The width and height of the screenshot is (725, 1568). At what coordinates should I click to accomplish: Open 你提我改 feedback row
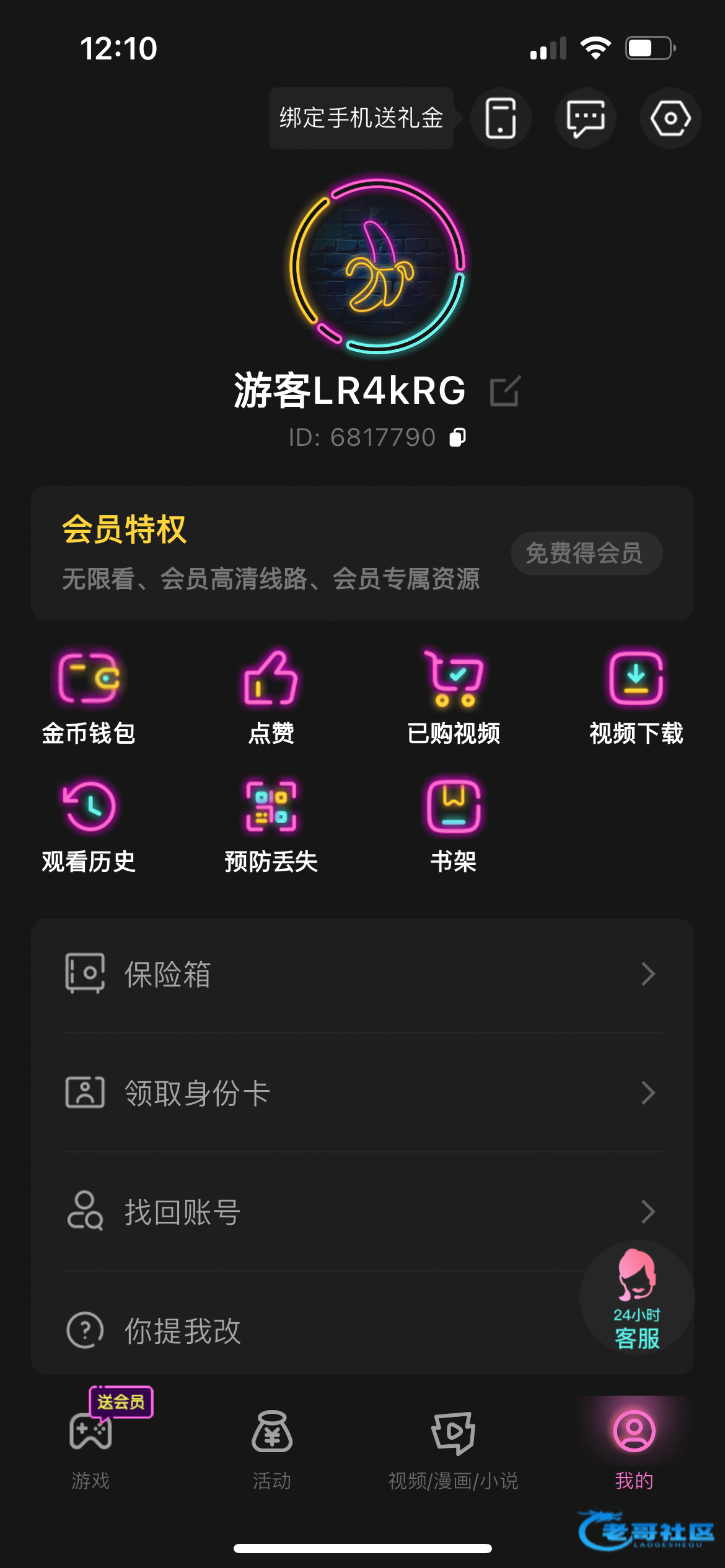pyautogui.click(x=310, y=1330)
